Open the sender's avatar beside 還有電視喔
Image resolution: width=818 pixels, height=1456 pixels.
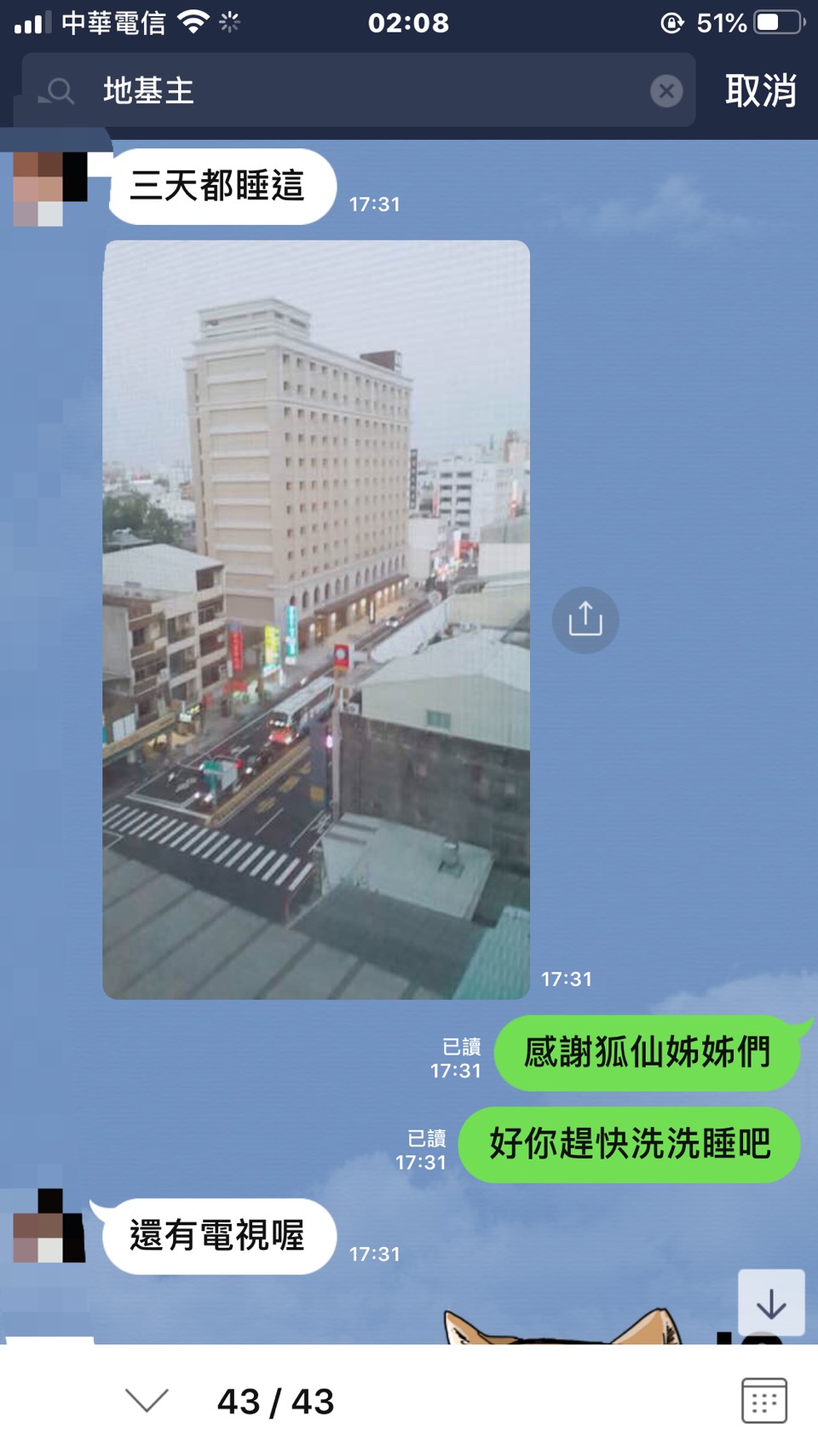click(x=49, y=1227)
